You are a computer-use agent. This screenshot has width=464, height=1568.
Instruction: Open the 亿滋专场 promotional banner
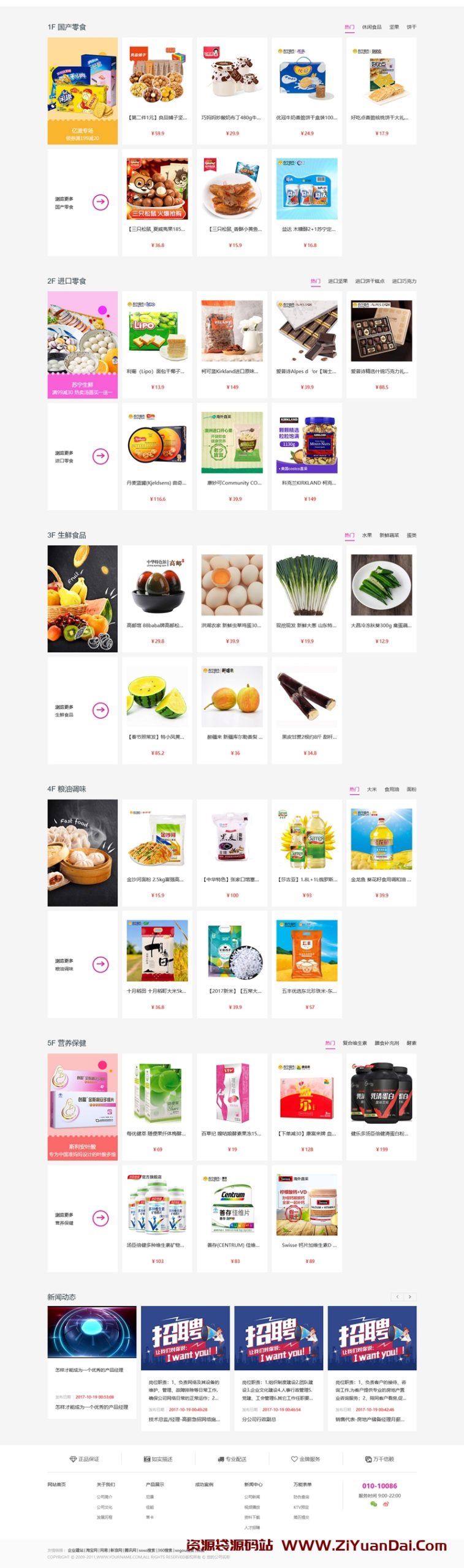coord(83,91)
